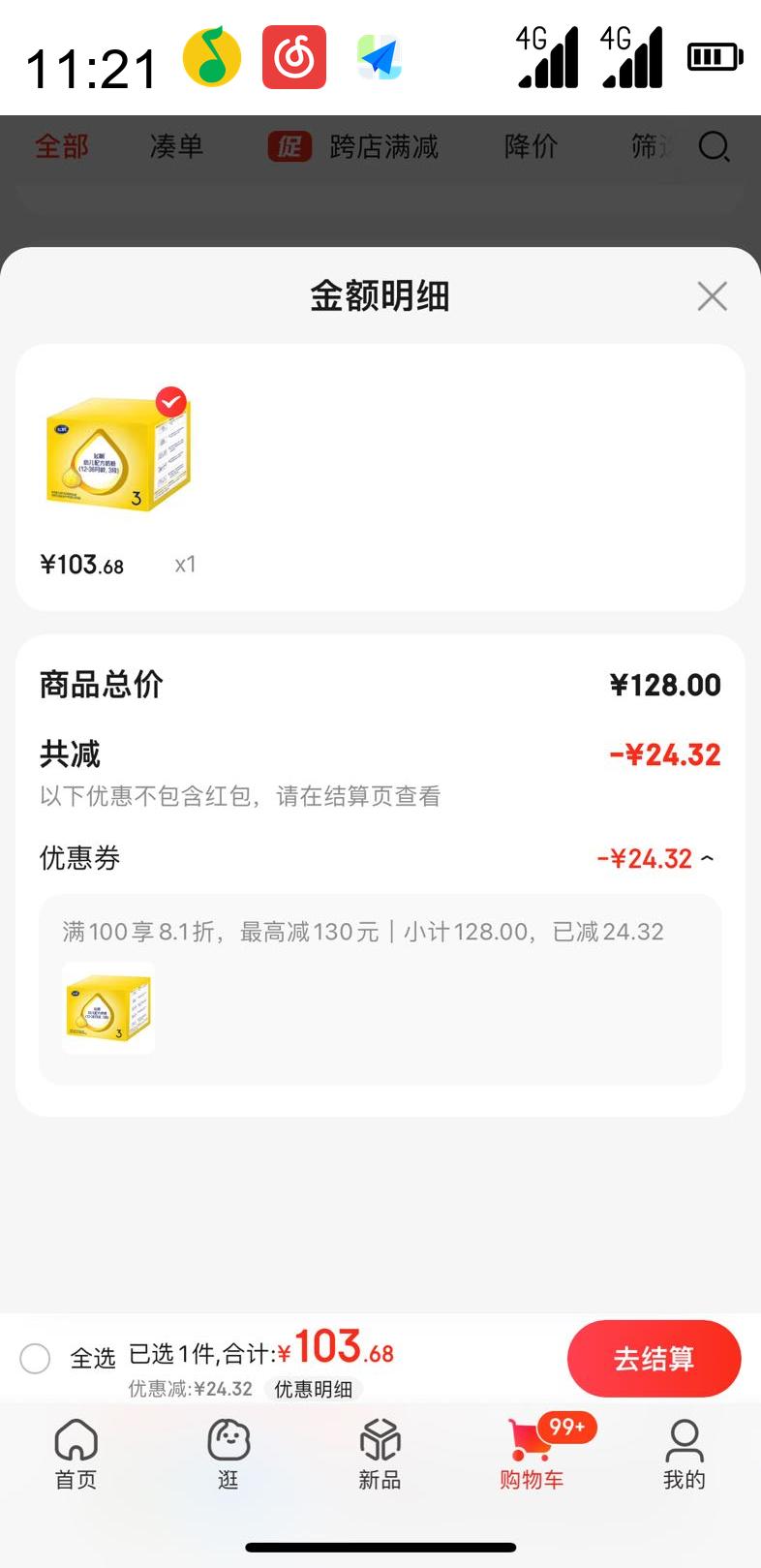Image resolution: width=761 pixels, height=1568 pixels.
Task: Select the 购物车 cart tab
Action: pos(532,1454)
